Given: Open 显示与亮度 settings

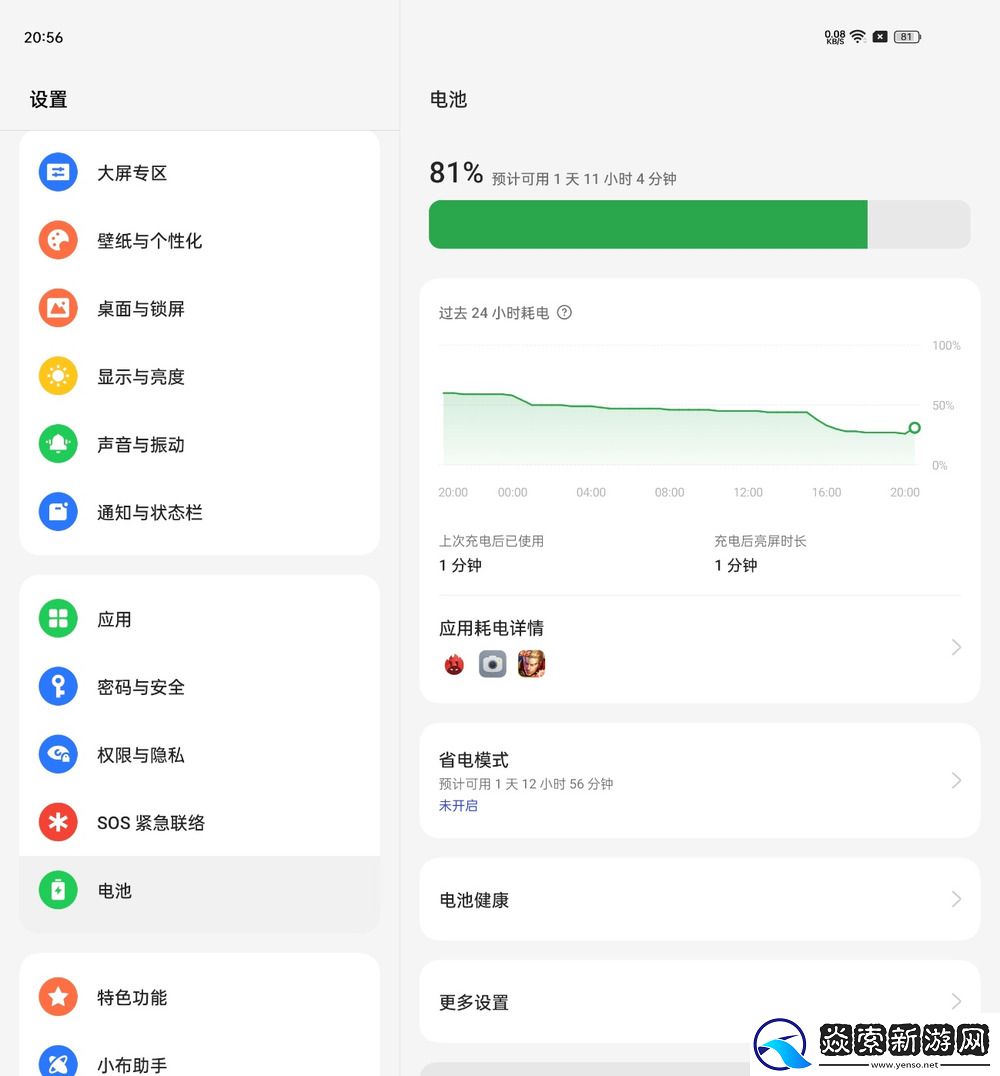Looking at the screenshot, I should tap(199, 377).
